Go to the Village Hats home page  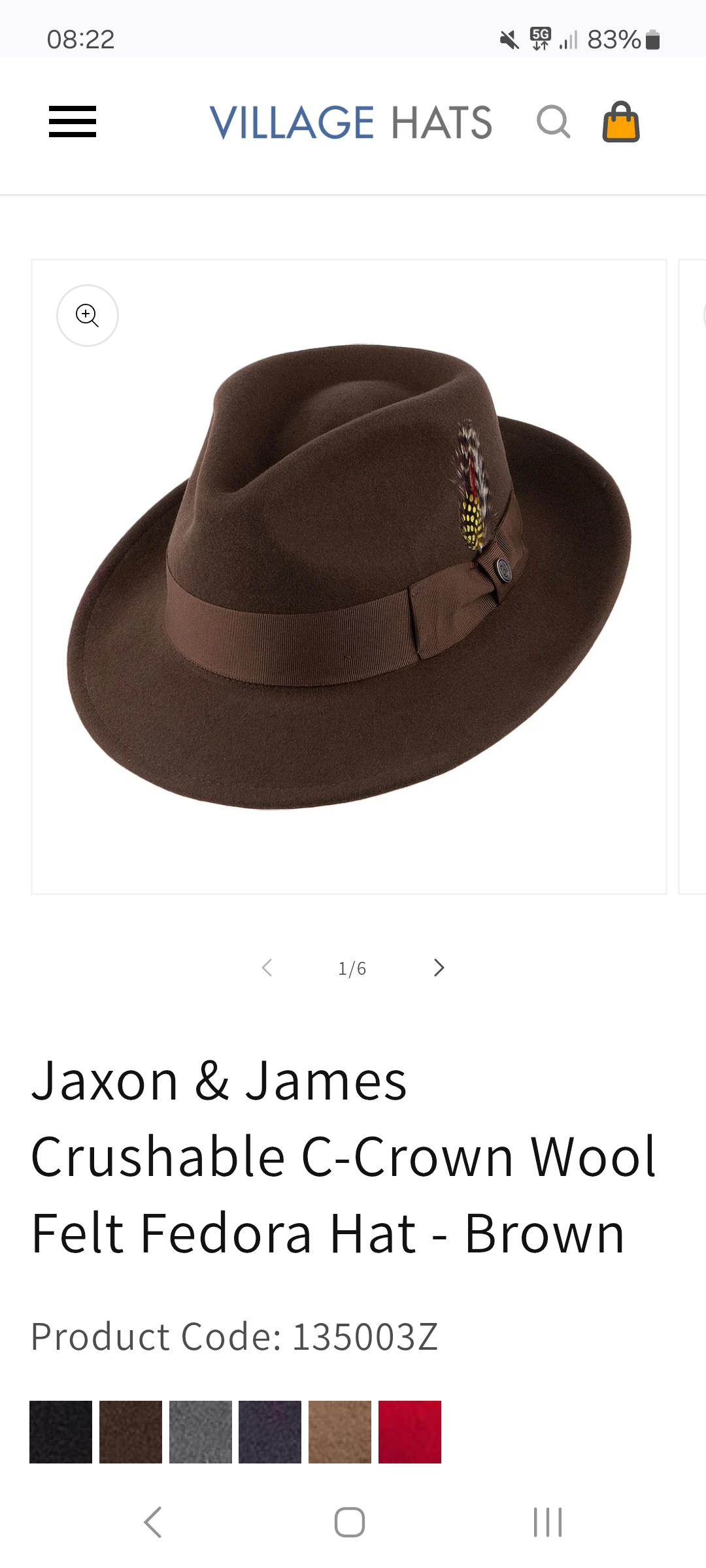(351, 123)
